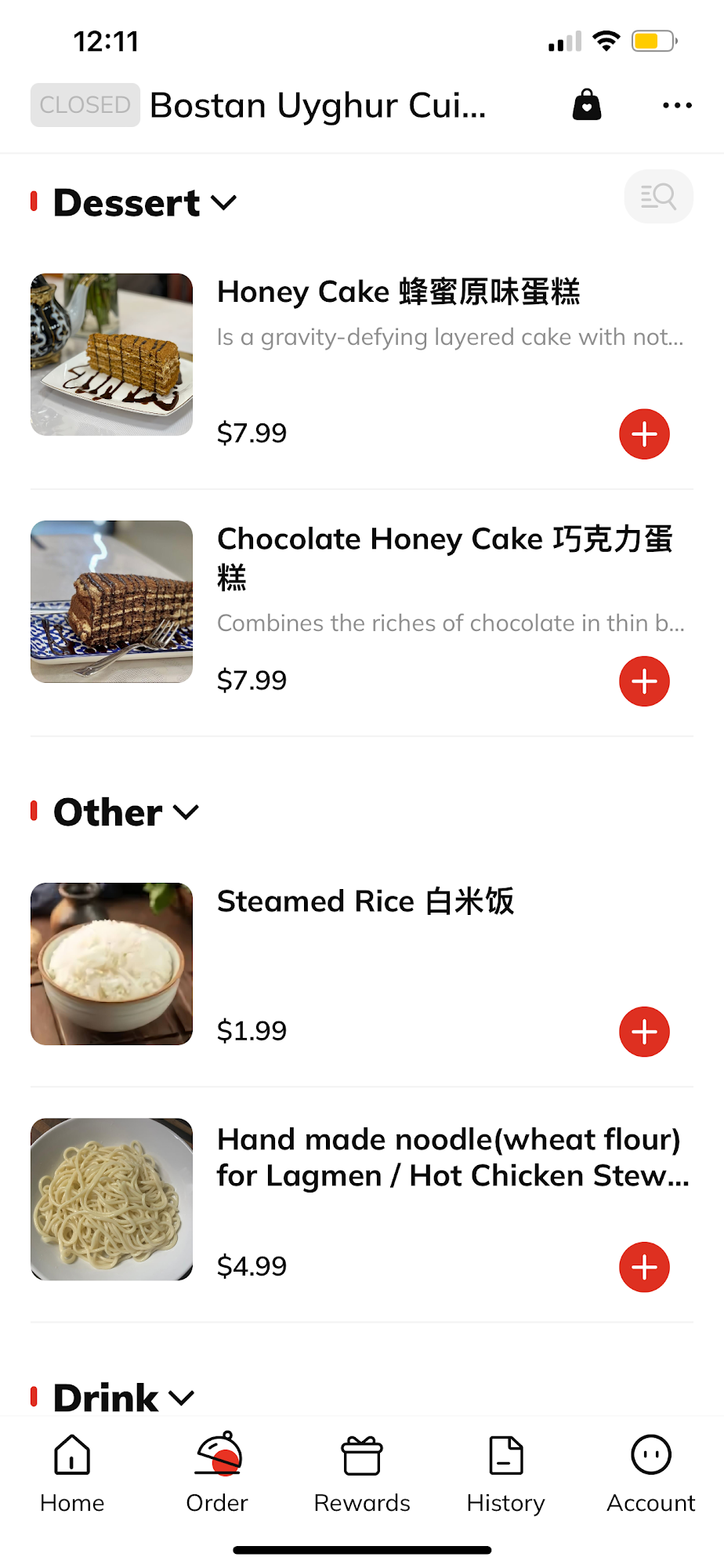This screenshot has width=724, height=1568.
Task: Add Chocolate Honey Cake to the order
Action: pyautogui.click(x=644, y=681)
